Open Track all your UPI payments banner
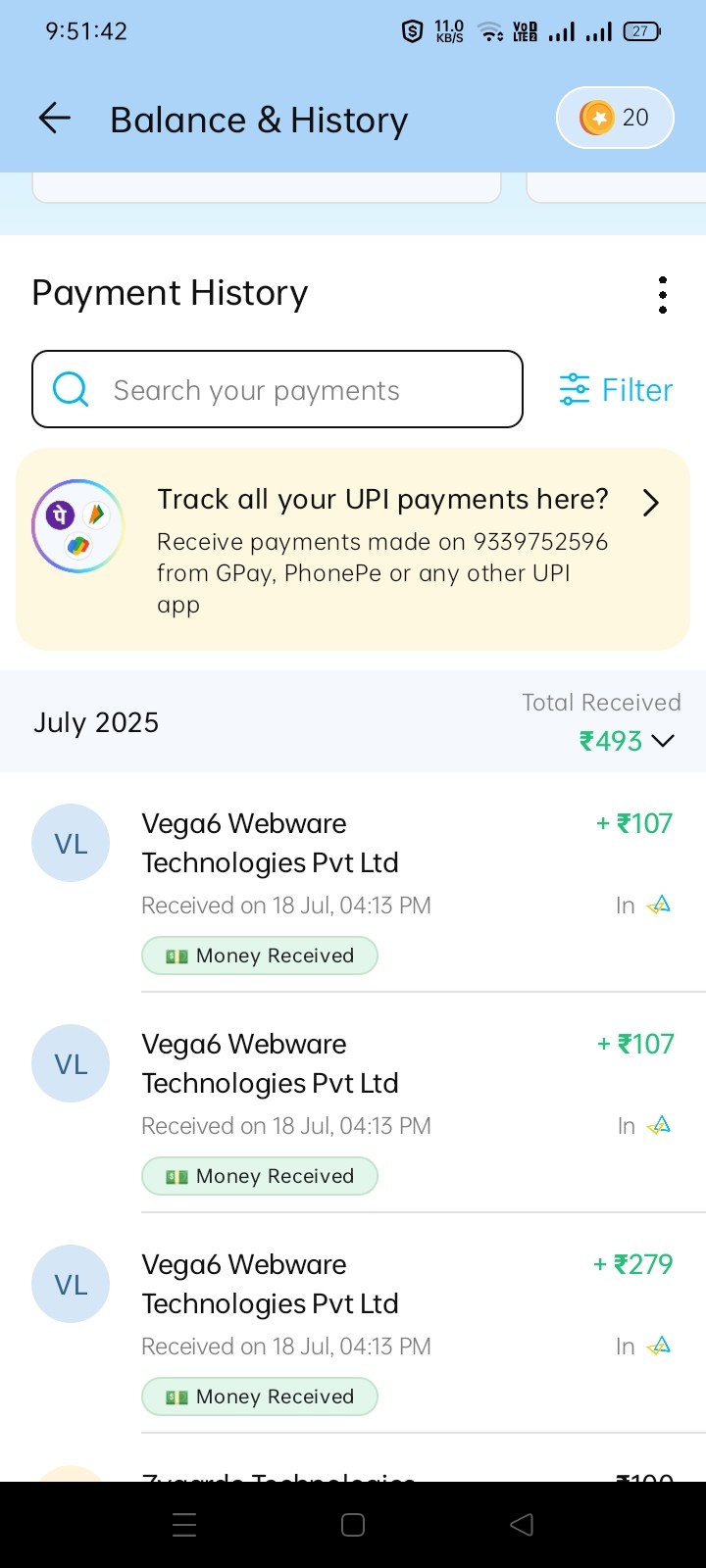Viewport: 706px width, 1568px height. [x=353, y=549]
